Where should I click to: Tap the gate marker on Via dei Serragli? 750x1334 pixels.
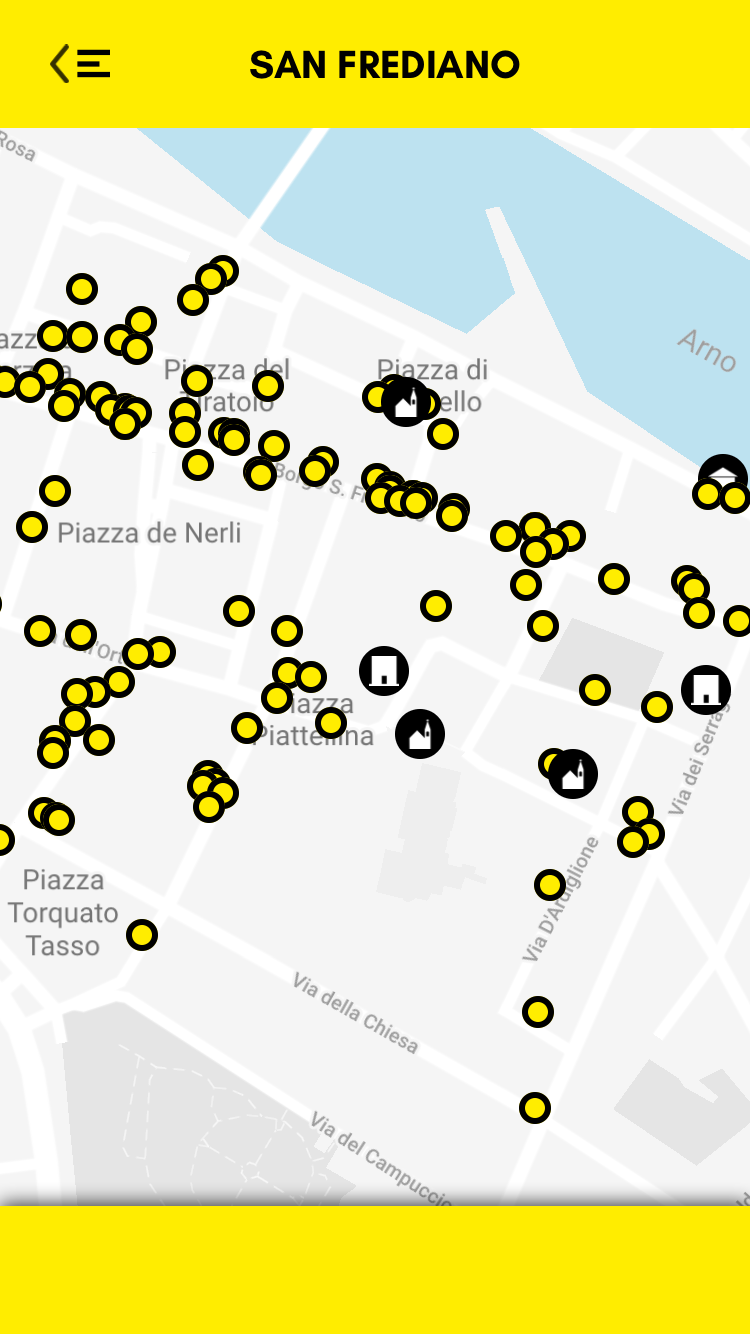(706, 690)
